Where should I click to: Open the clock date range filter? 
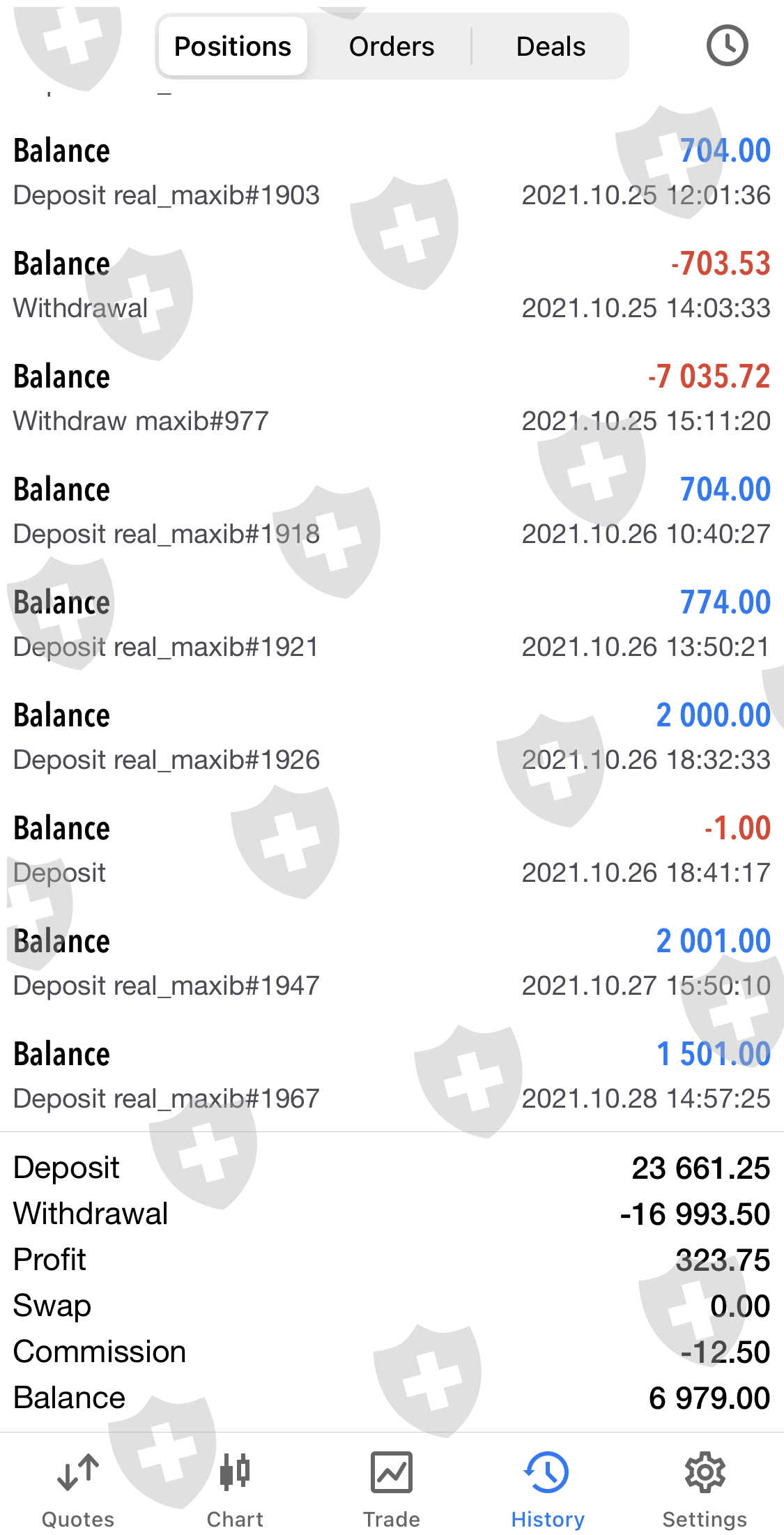pos(727,46)
